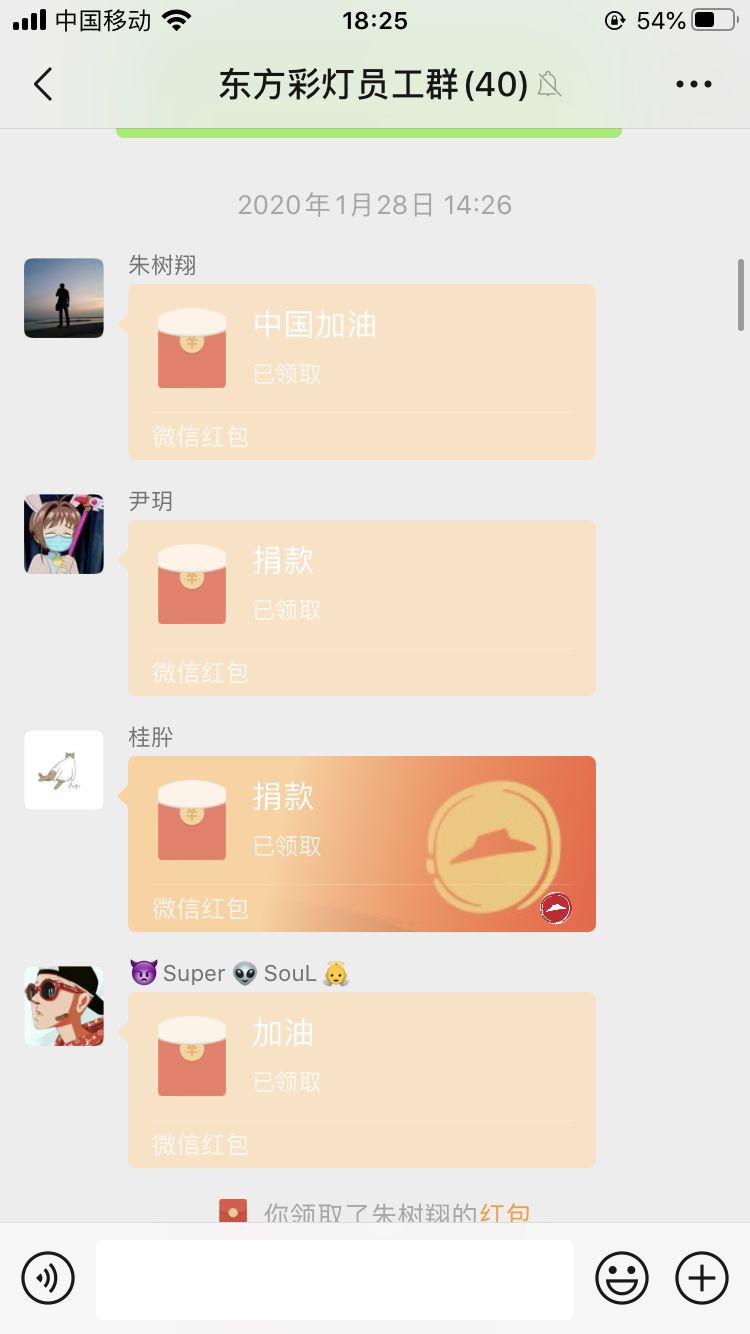The width and height of the screenshot is (750, 1334).
Task: Switch to voice message input
Action: [x=48, y=1278]
